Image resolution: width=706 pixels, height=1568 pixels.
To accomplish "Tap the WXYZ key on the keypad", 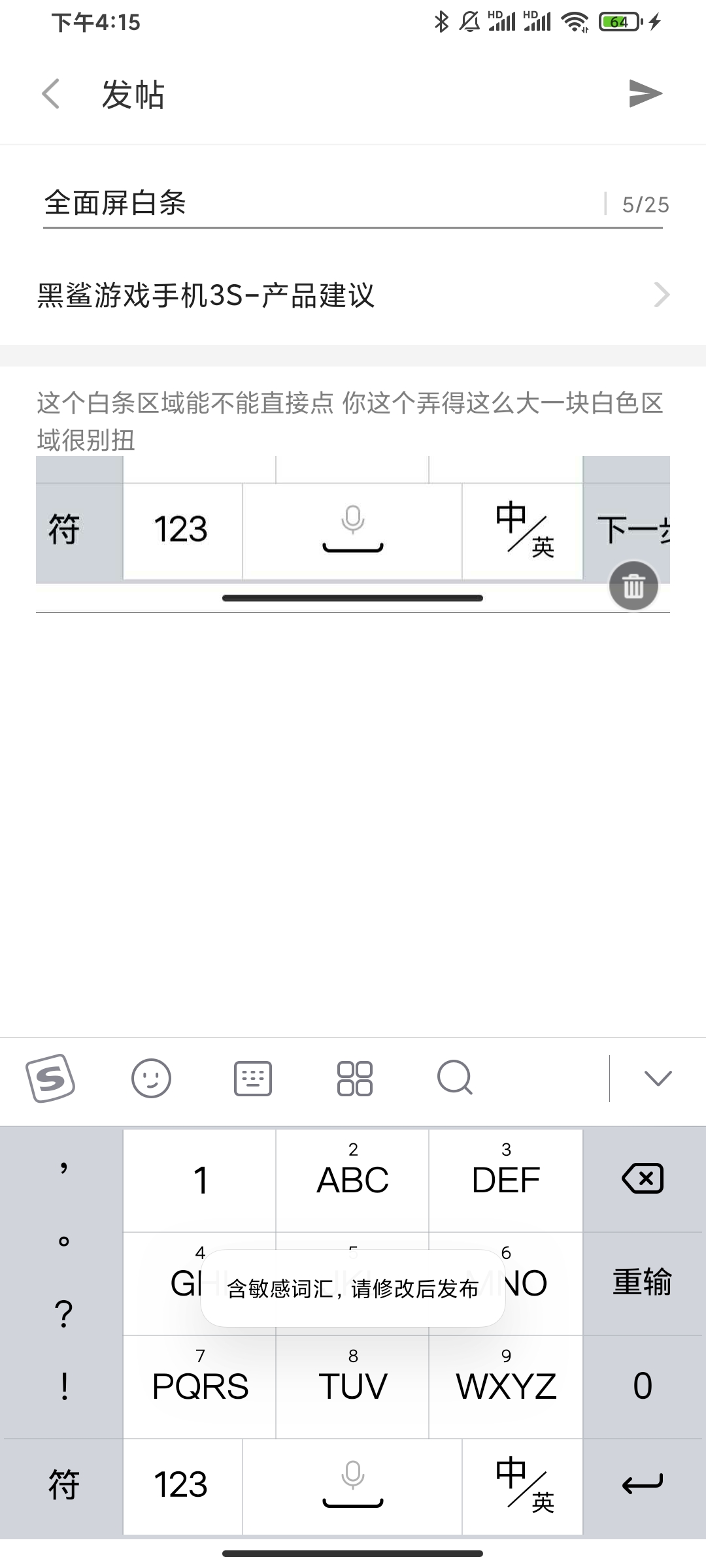I will (x=505, y=1386).
